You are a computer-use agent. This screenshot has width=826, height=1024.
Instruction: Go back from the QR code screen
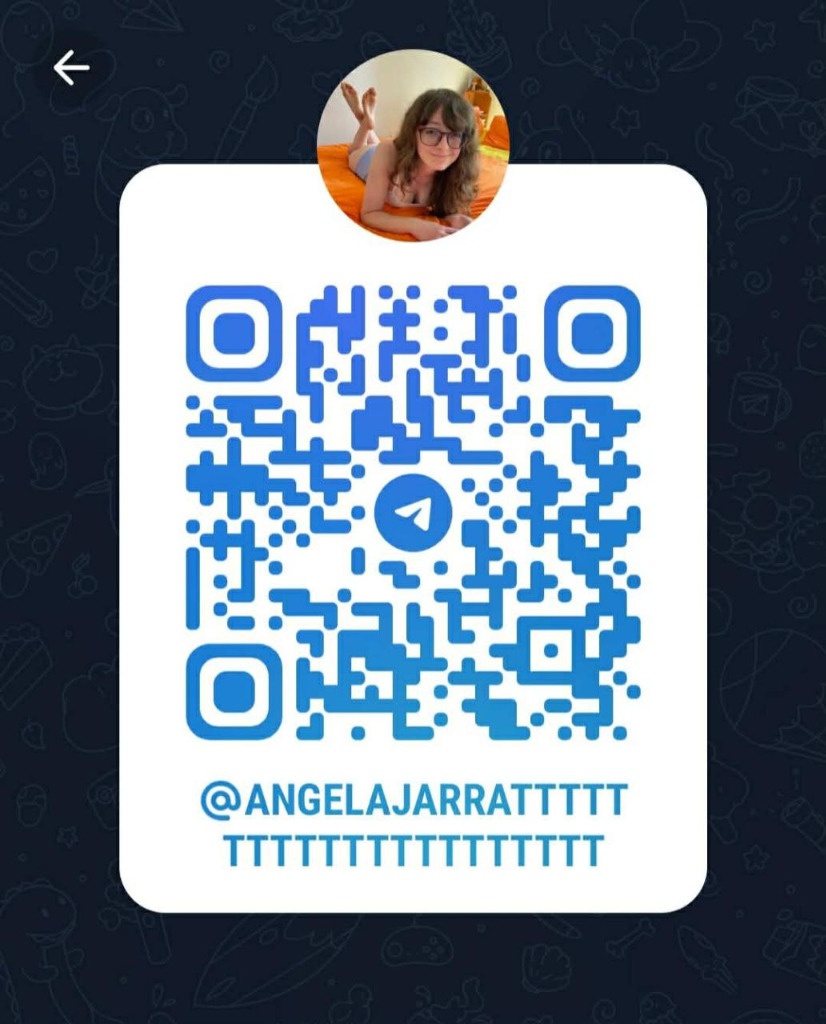click(x=71, y=68)
